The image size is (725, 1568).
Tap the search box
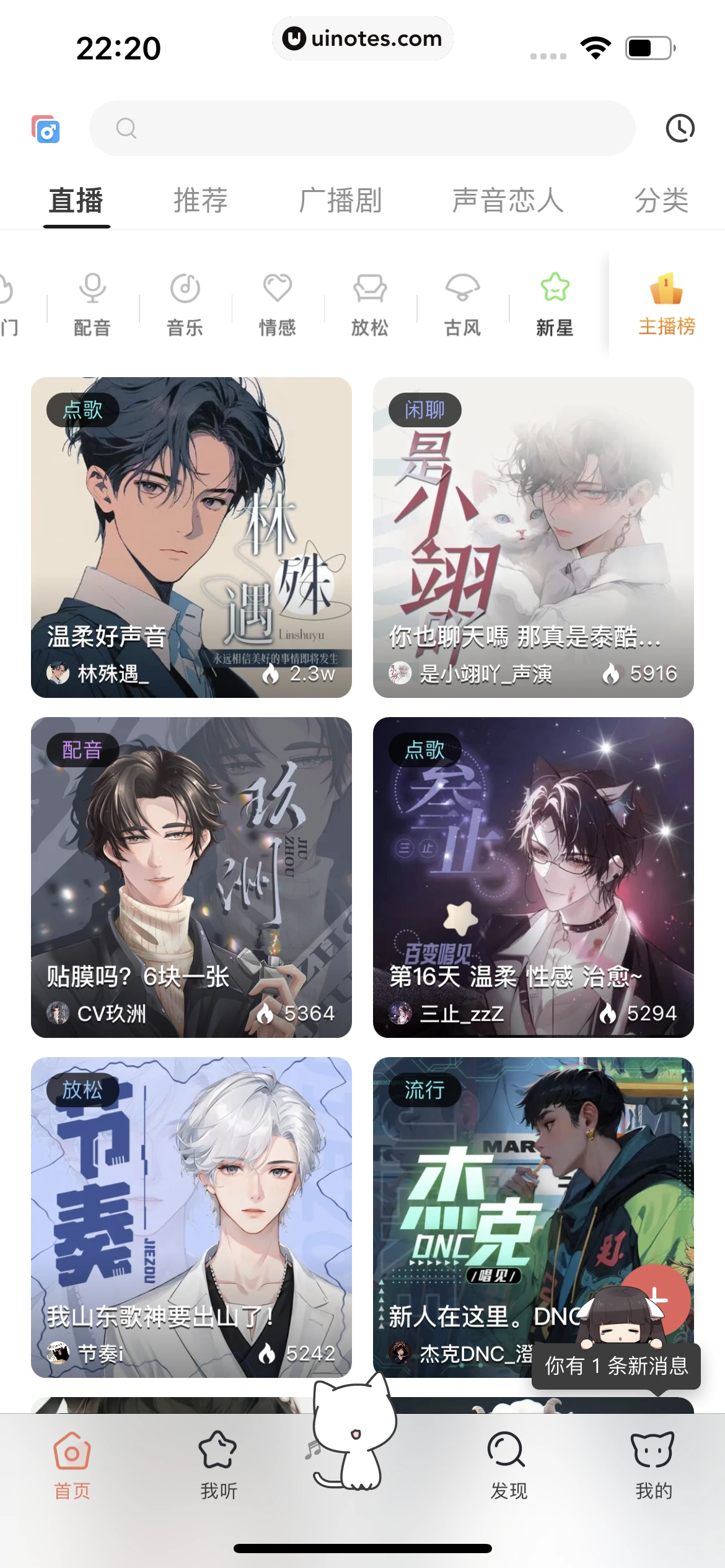click(x=362, y=128)
